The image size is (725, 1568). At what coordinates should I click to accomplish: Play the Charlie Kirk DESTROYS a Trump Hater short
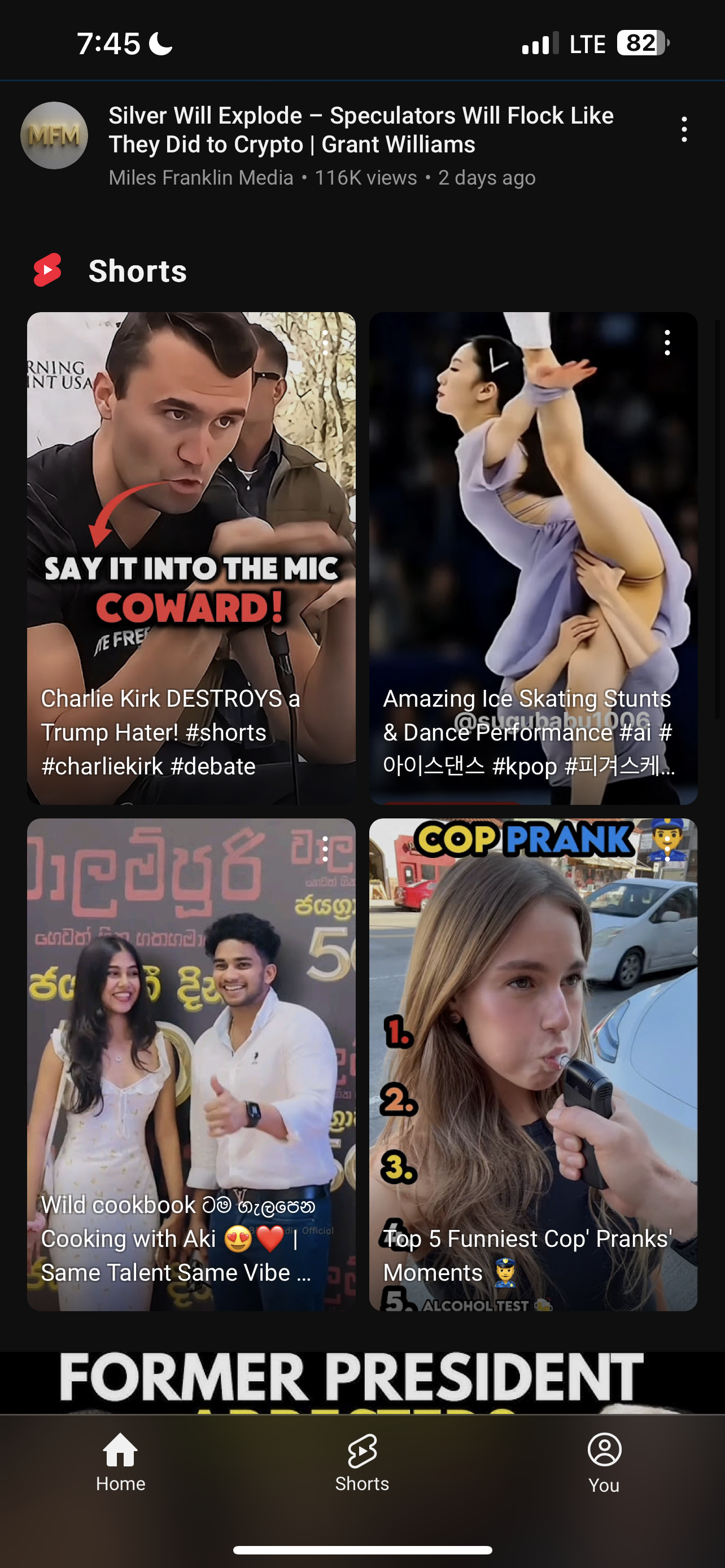click(x=191, y=558)
